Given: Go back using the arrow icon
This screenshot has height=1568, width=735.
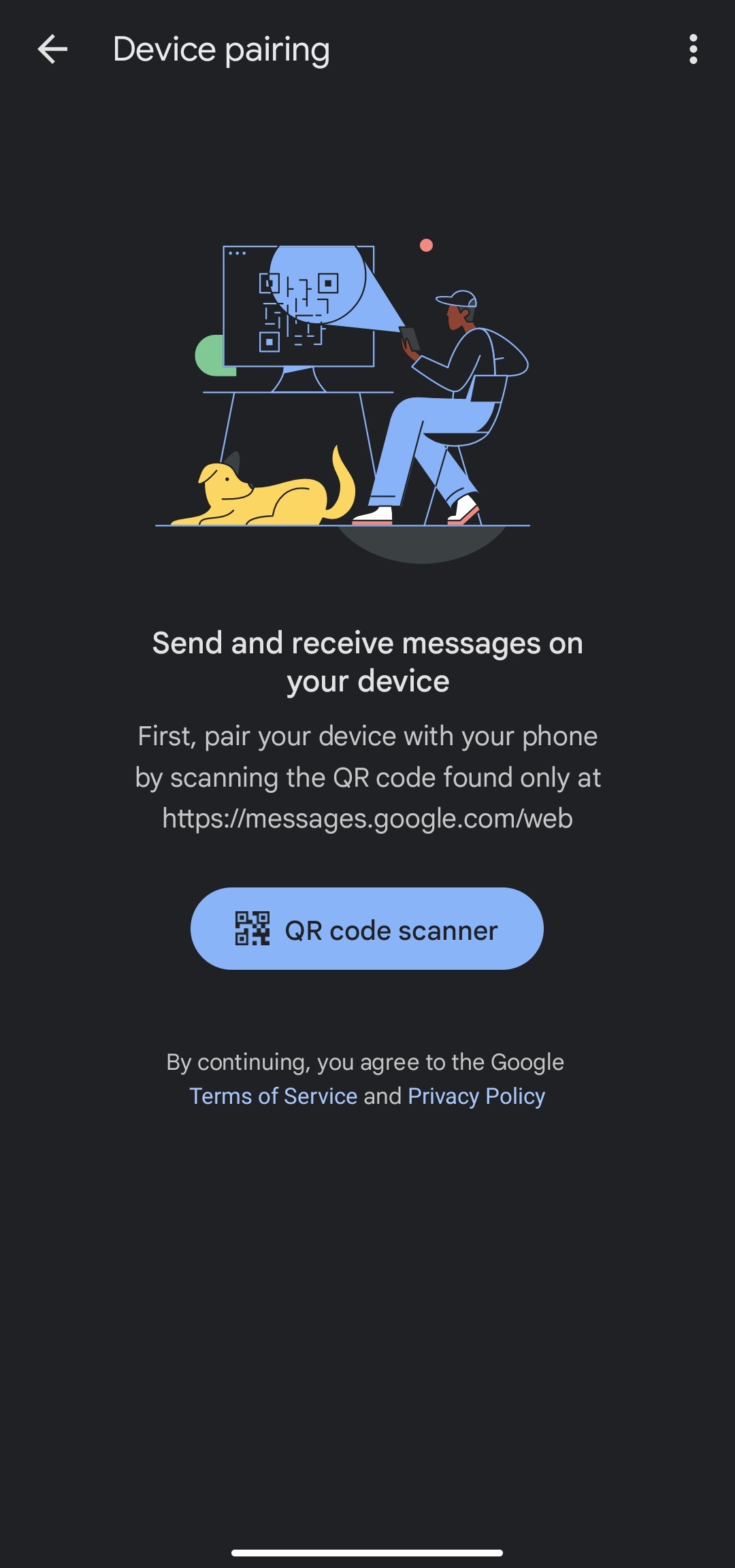Looking at the screenshot, I should [52, 49].
